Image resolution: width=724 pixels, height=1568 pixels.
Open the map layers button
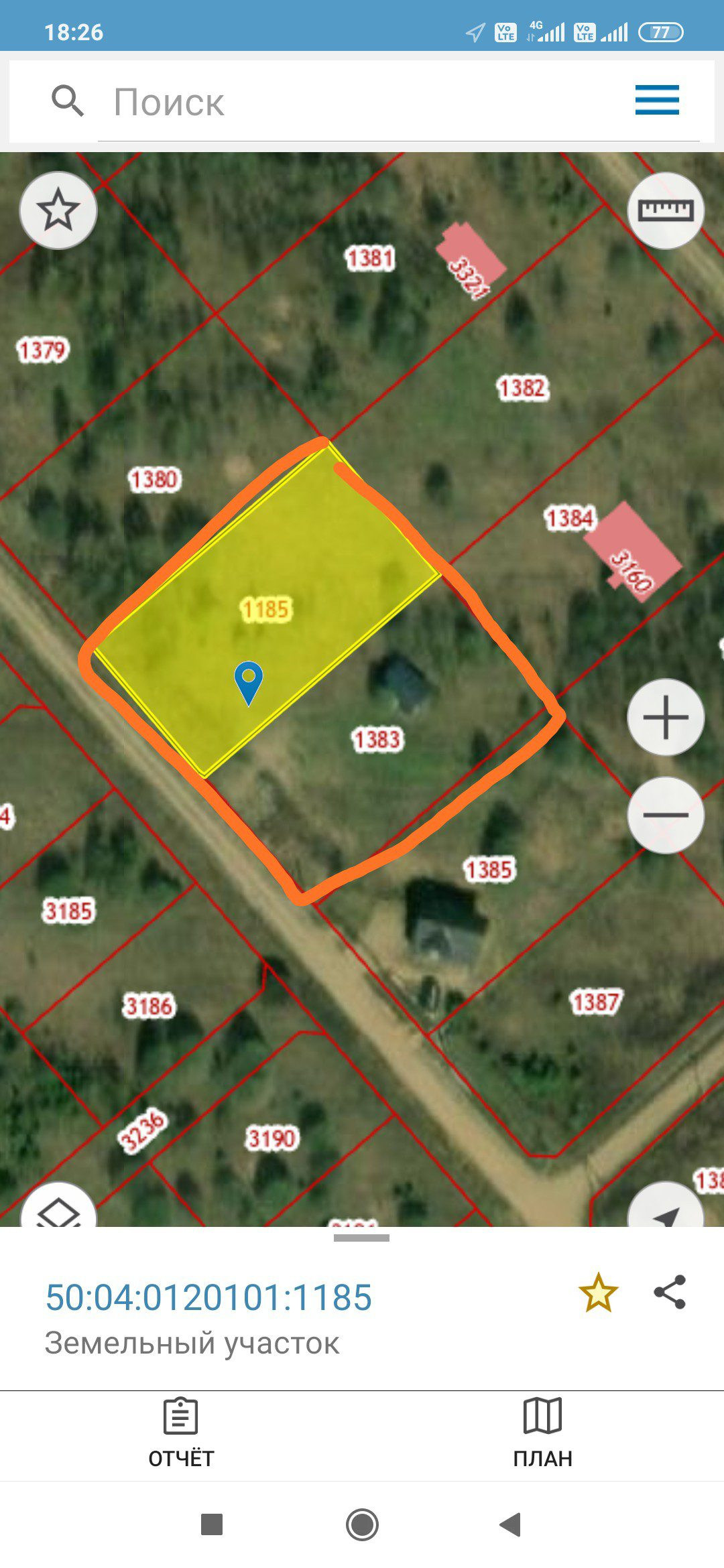click(58, 1206)
